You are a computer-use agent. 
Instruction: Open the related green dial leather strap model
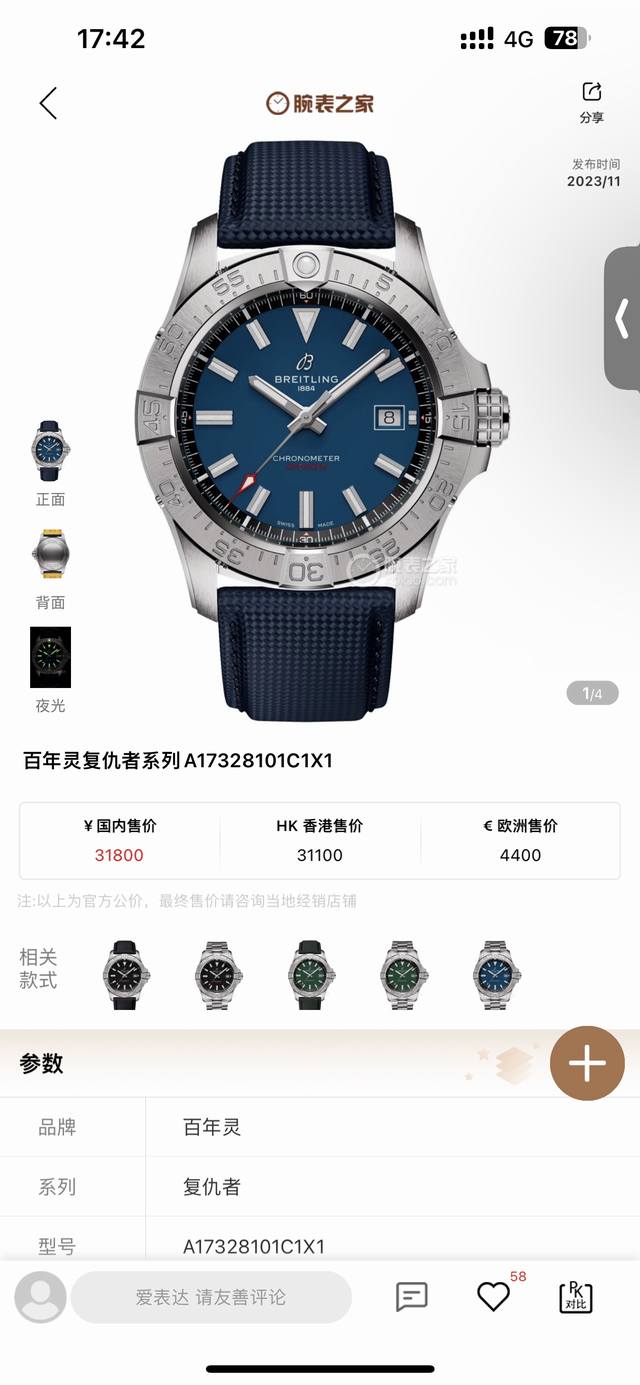click(x=312, y=974)
